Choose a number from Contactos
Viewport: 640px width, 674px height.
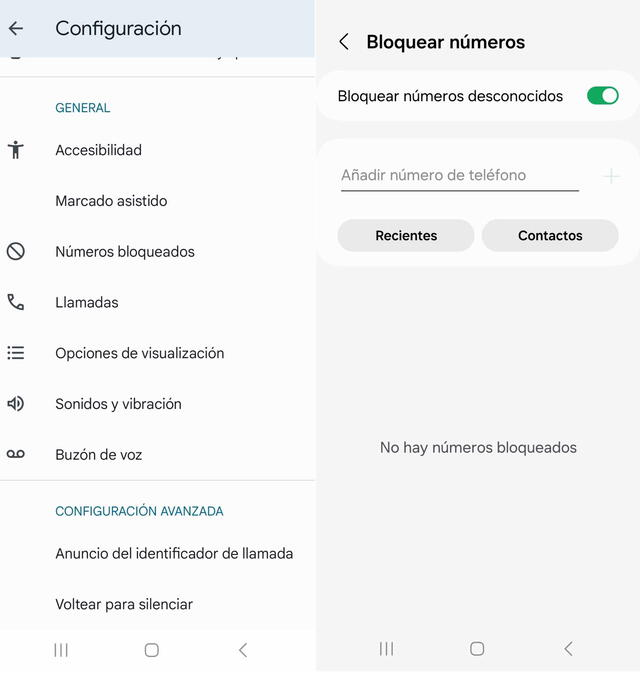pyautogui.click(x=550, y=236)
